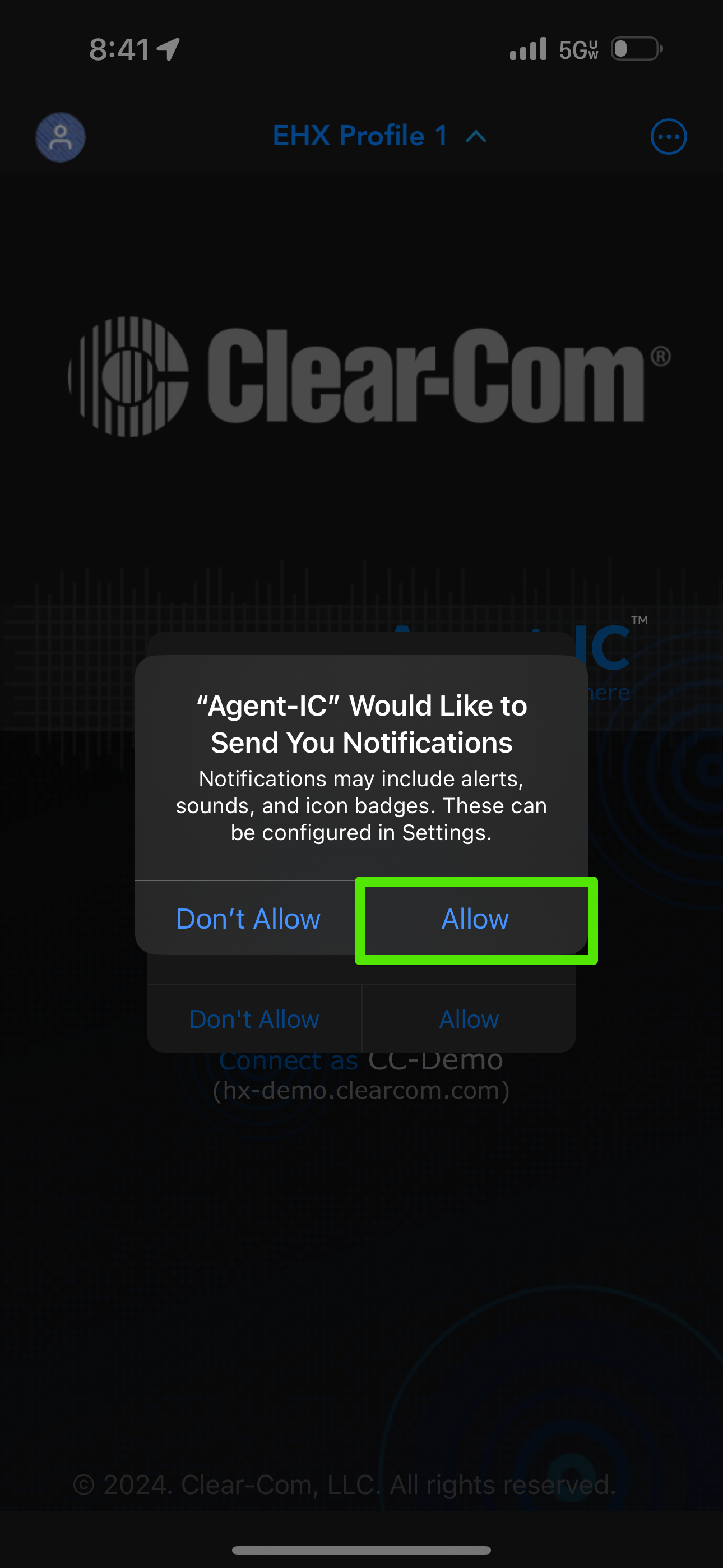Allow Agent-IC to send notifications
723x1568 pixels.
pyautogui.click(x=475, y=919)
